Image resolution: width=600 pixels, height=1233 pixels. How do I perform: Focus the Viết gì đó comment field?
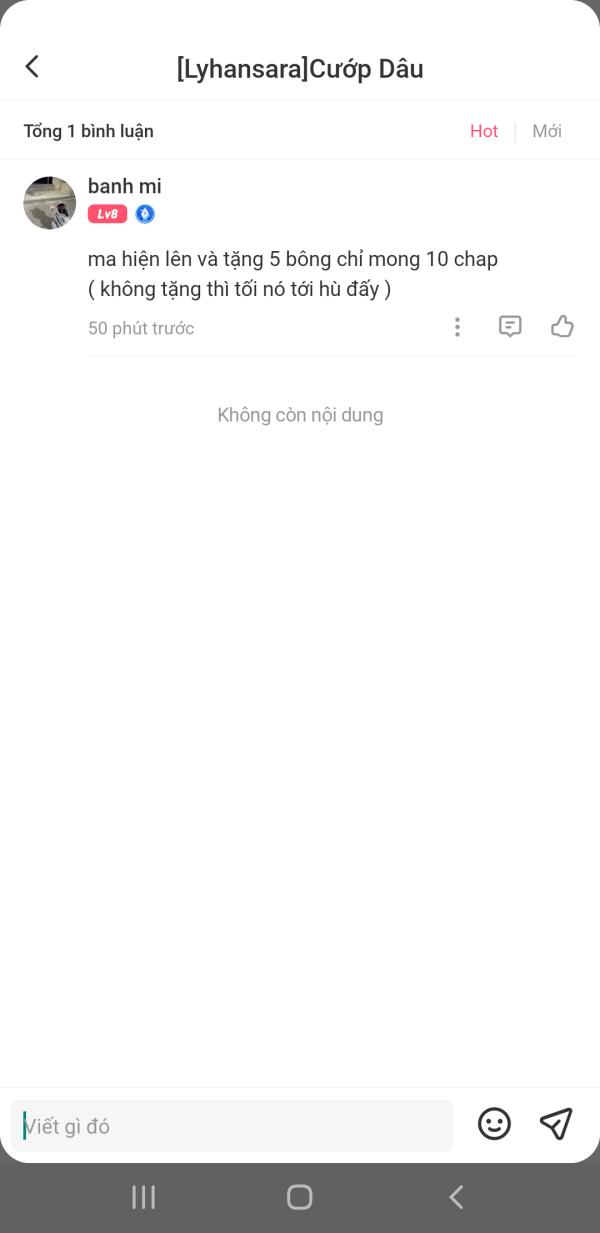[232, 1126]
